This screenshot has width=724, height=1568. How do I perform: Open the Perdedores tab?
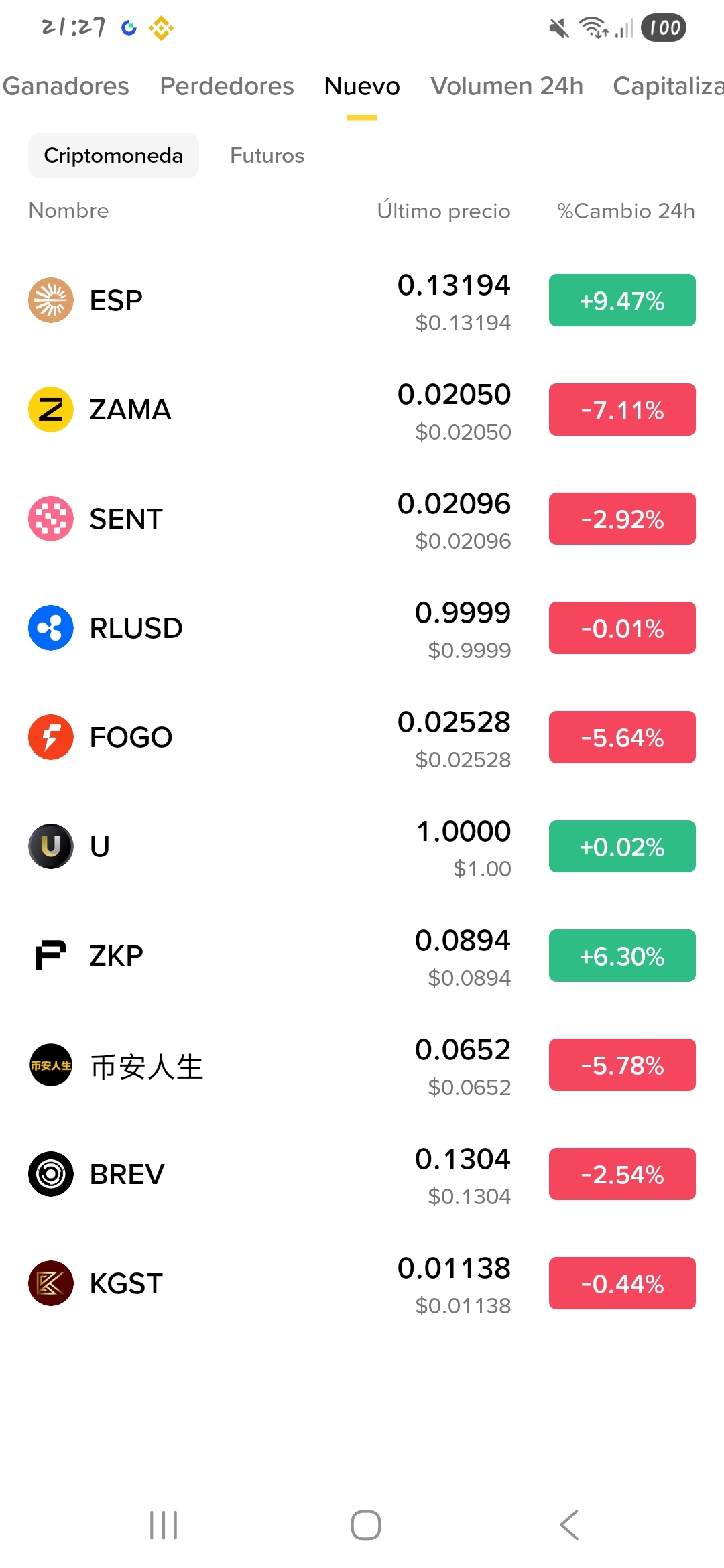(x=227, y=86)
